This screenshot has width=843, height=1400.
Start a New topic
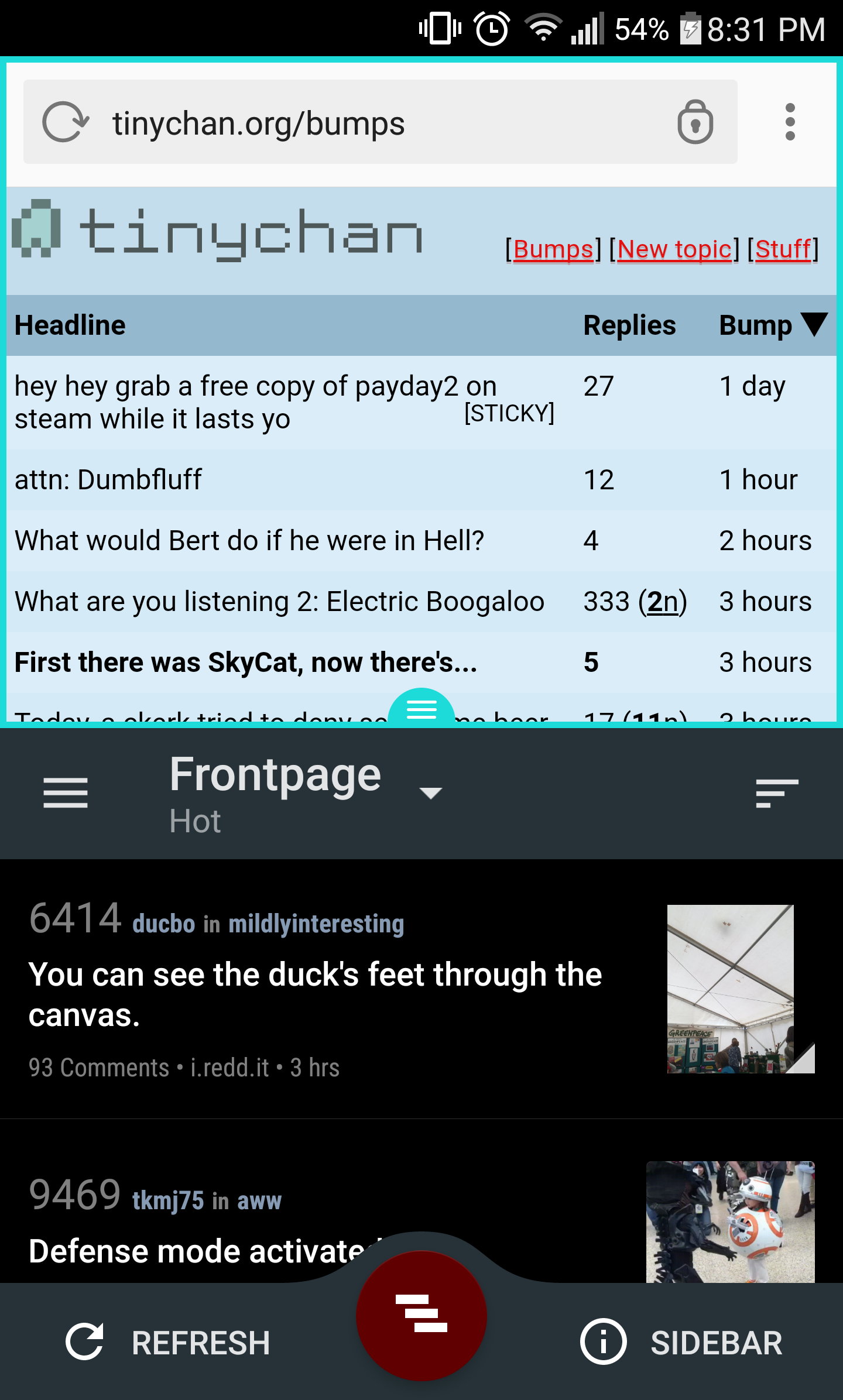[674, 250]
